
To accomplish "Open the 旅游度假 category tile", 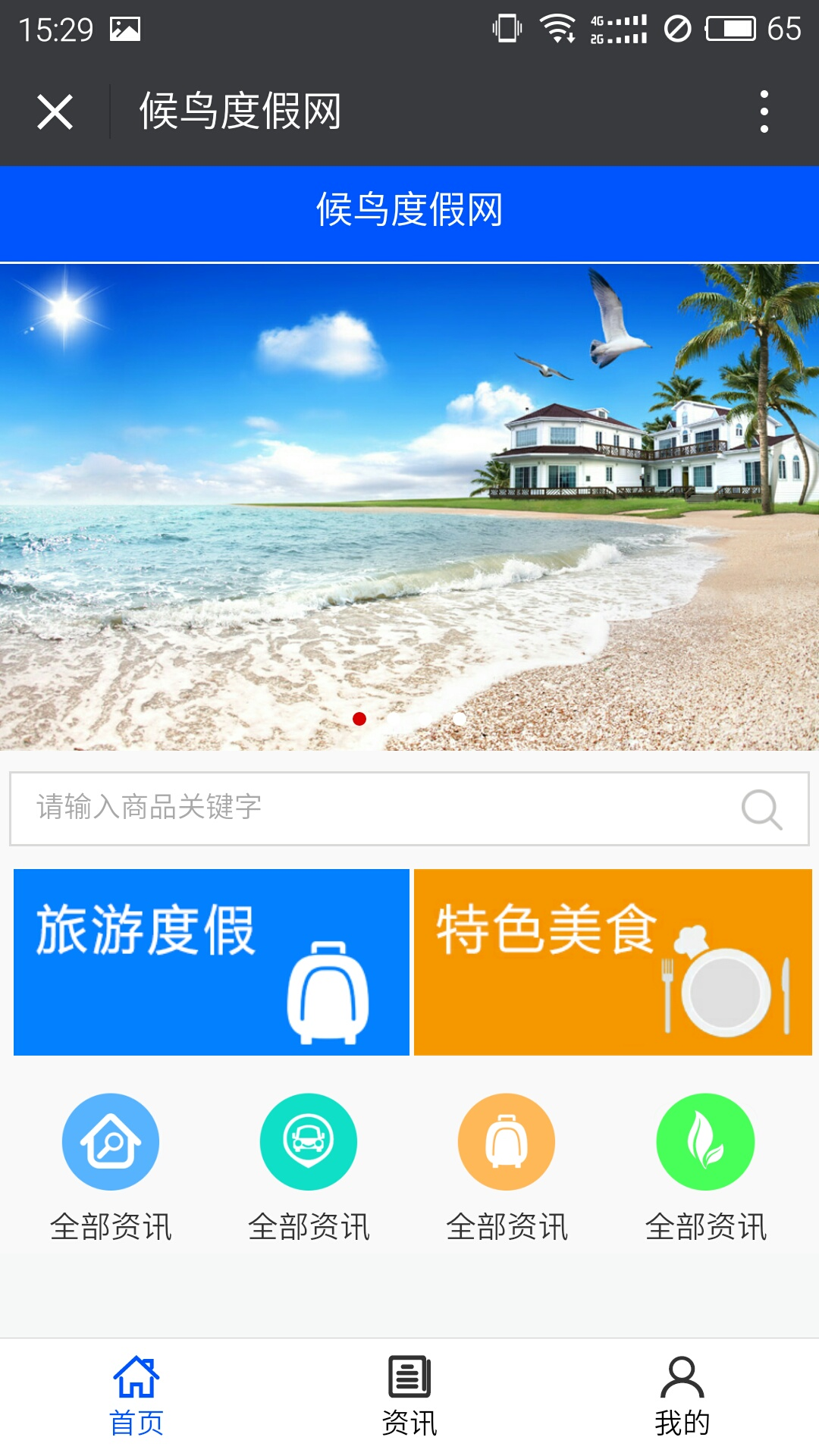I will (x=212, y=962).
